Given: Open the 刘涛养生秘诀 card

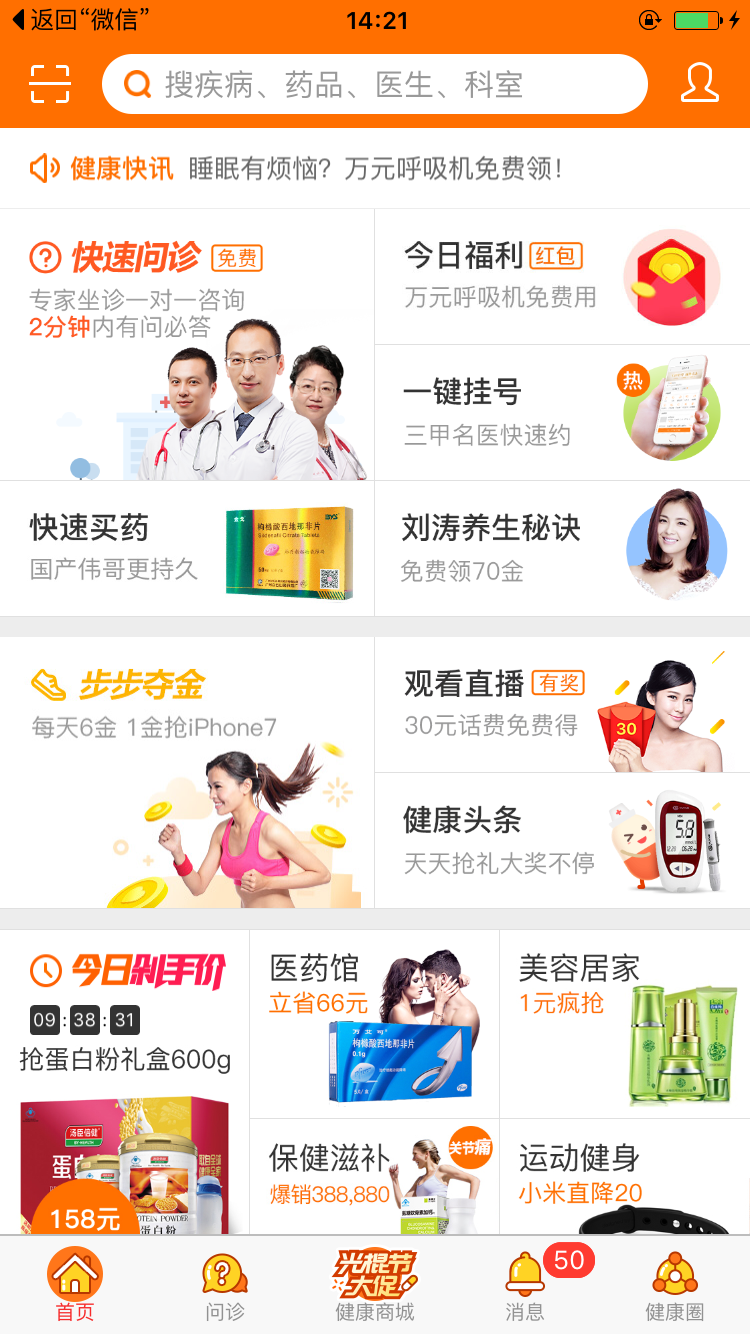Looking at the screenshot, I should [562, 548].
